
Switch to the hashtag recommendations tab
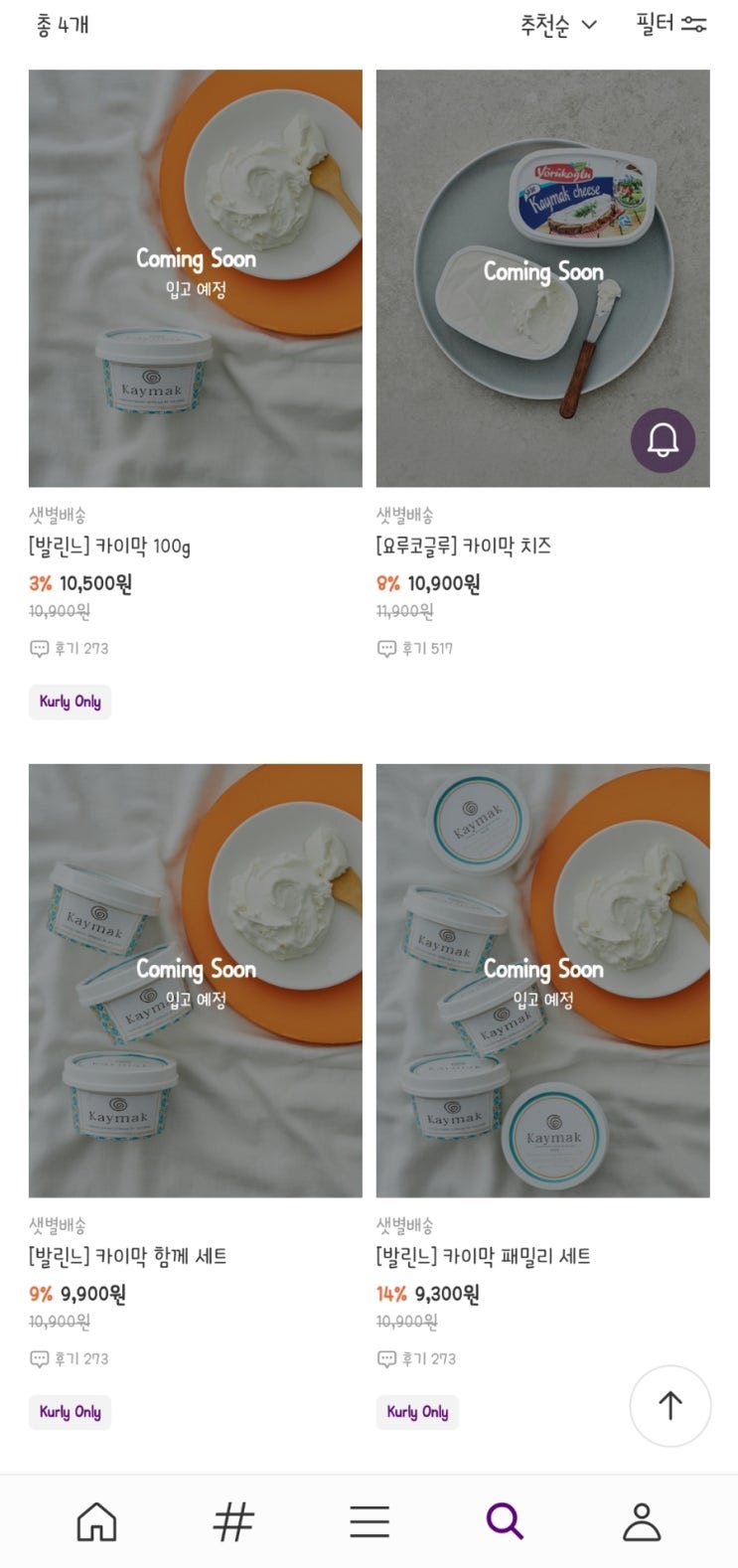233,1521
